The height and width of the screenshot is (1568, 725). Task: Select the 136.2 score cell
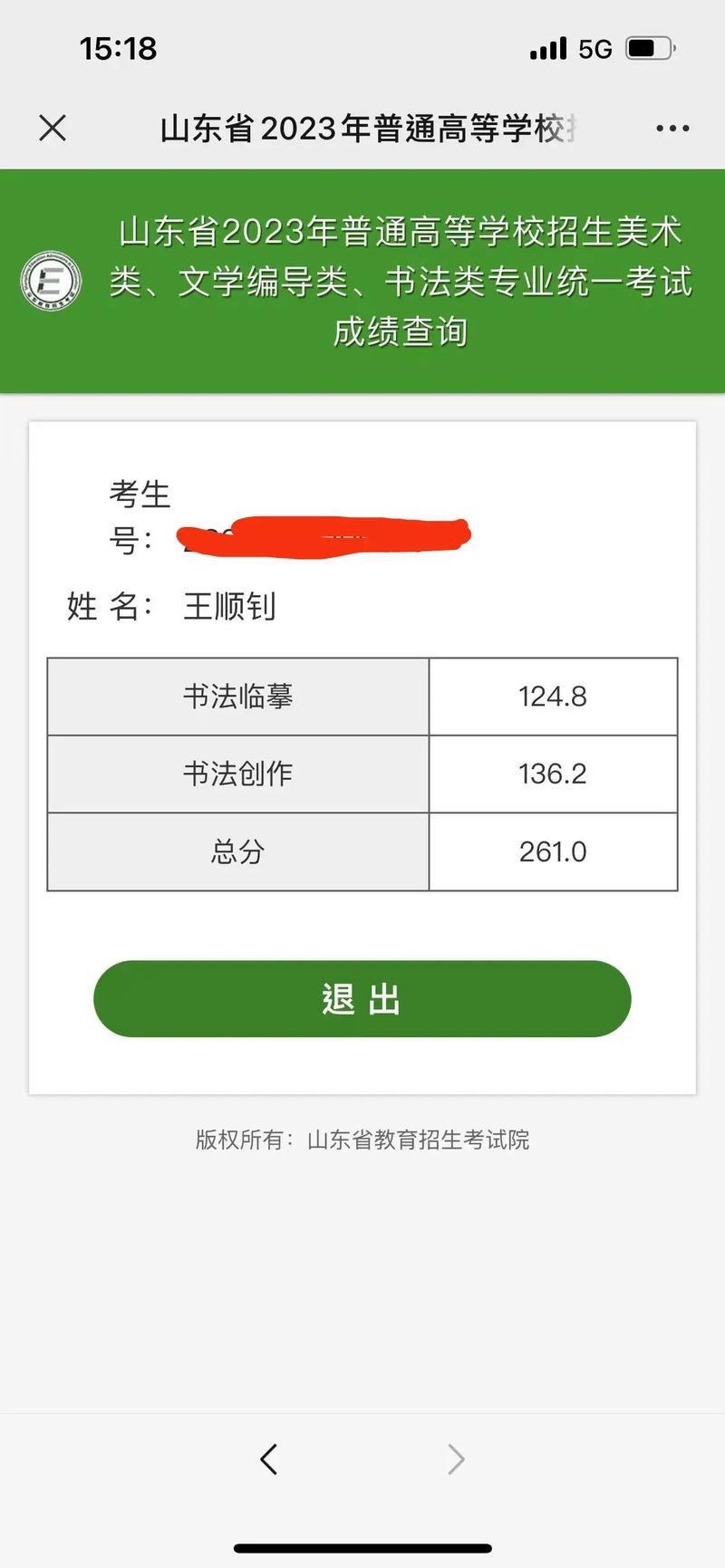tap(553, 774)
